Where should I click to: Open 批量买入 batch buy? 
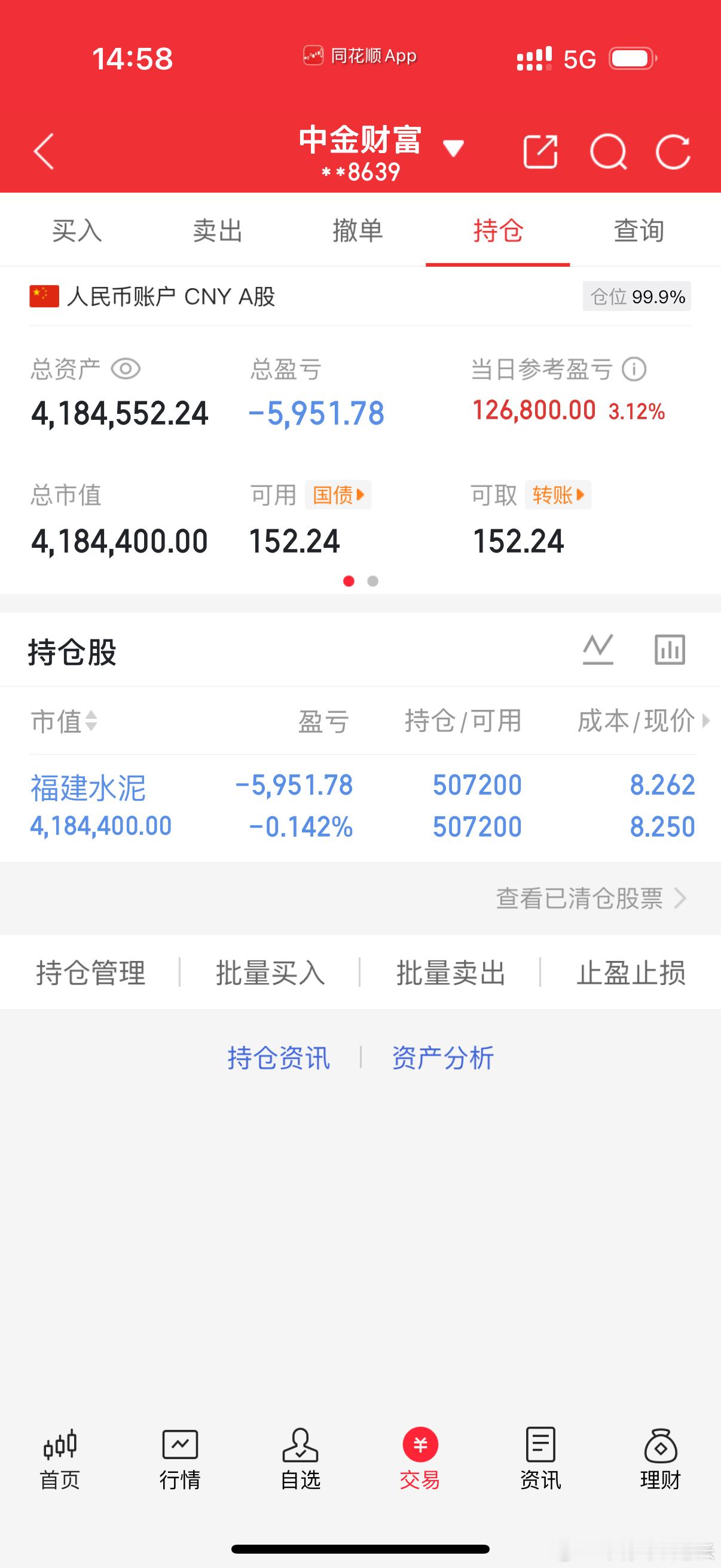coord(271,972)
